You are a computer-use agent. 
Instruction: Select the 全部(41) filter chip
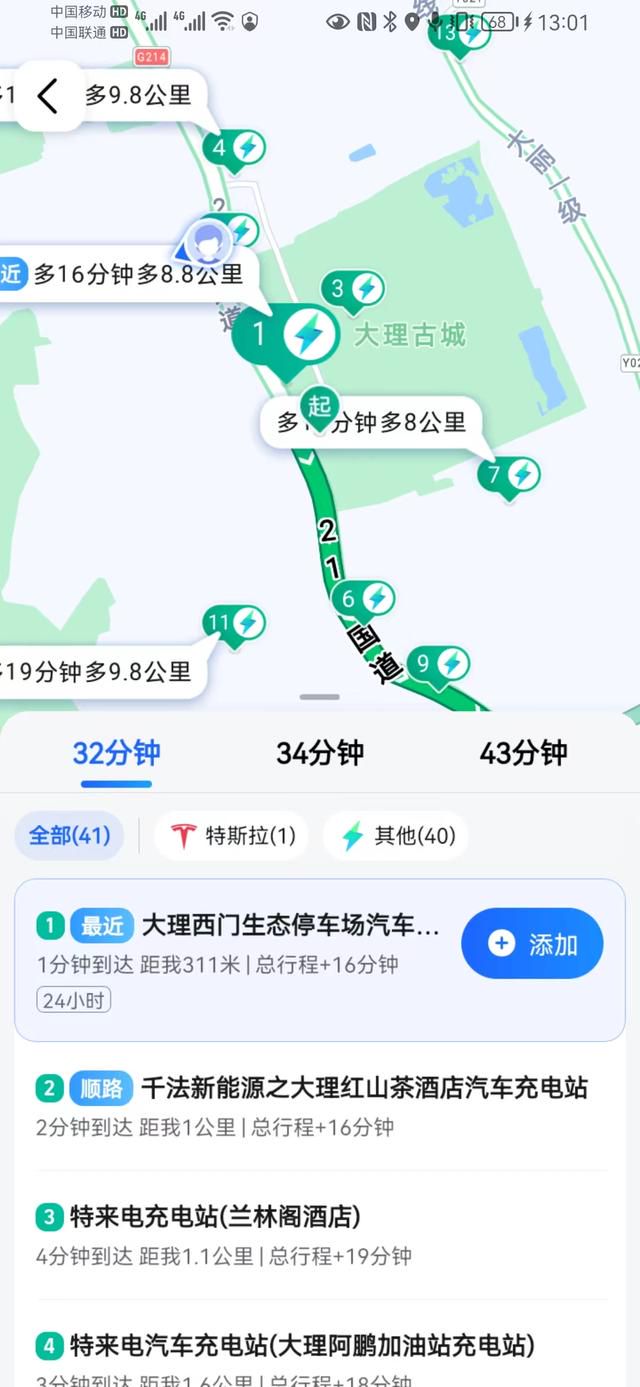pos(69,836)
